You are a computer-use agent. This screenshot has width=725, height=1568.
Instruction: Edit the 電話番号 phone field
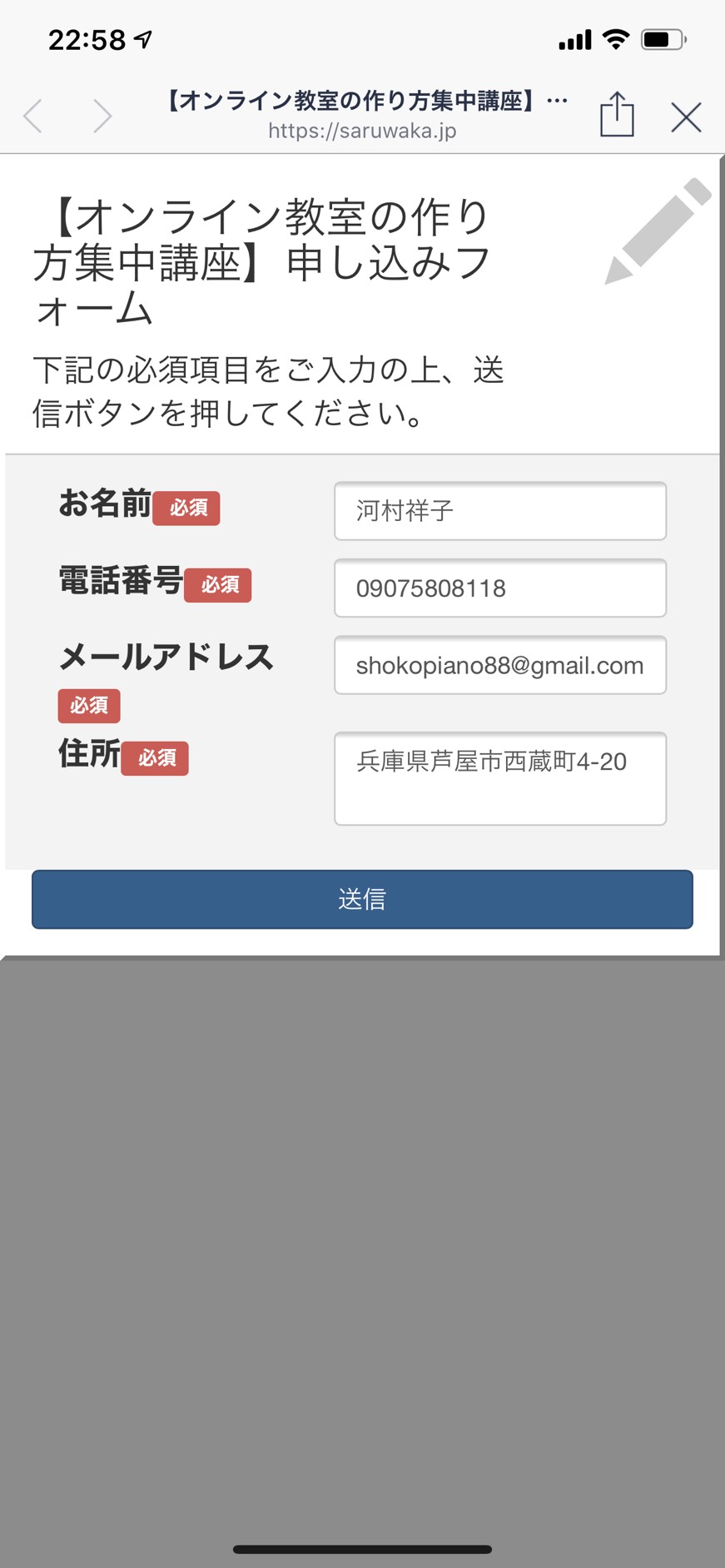tap(500, 588)
